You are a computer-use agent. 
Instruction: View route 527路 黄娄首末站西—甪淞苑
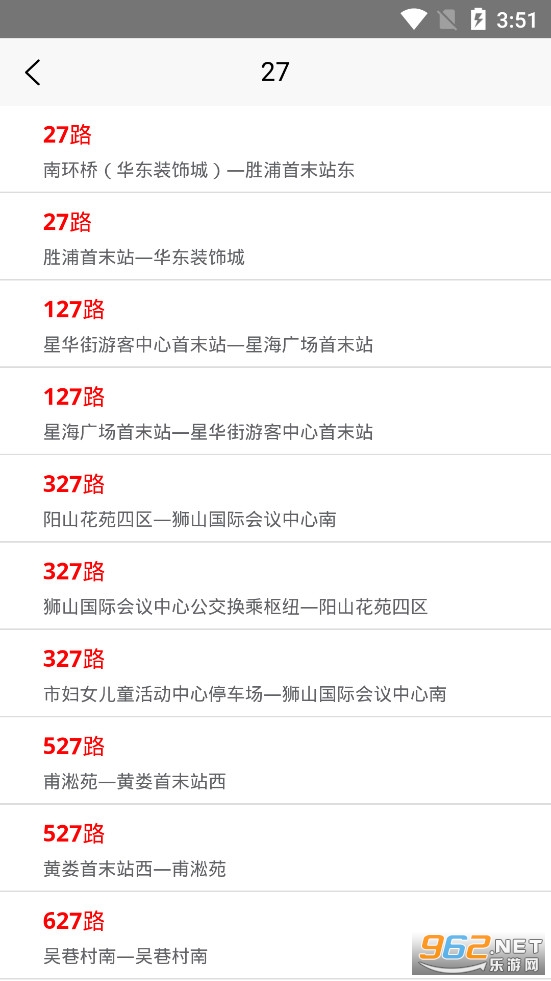click(x=275, y=848)
